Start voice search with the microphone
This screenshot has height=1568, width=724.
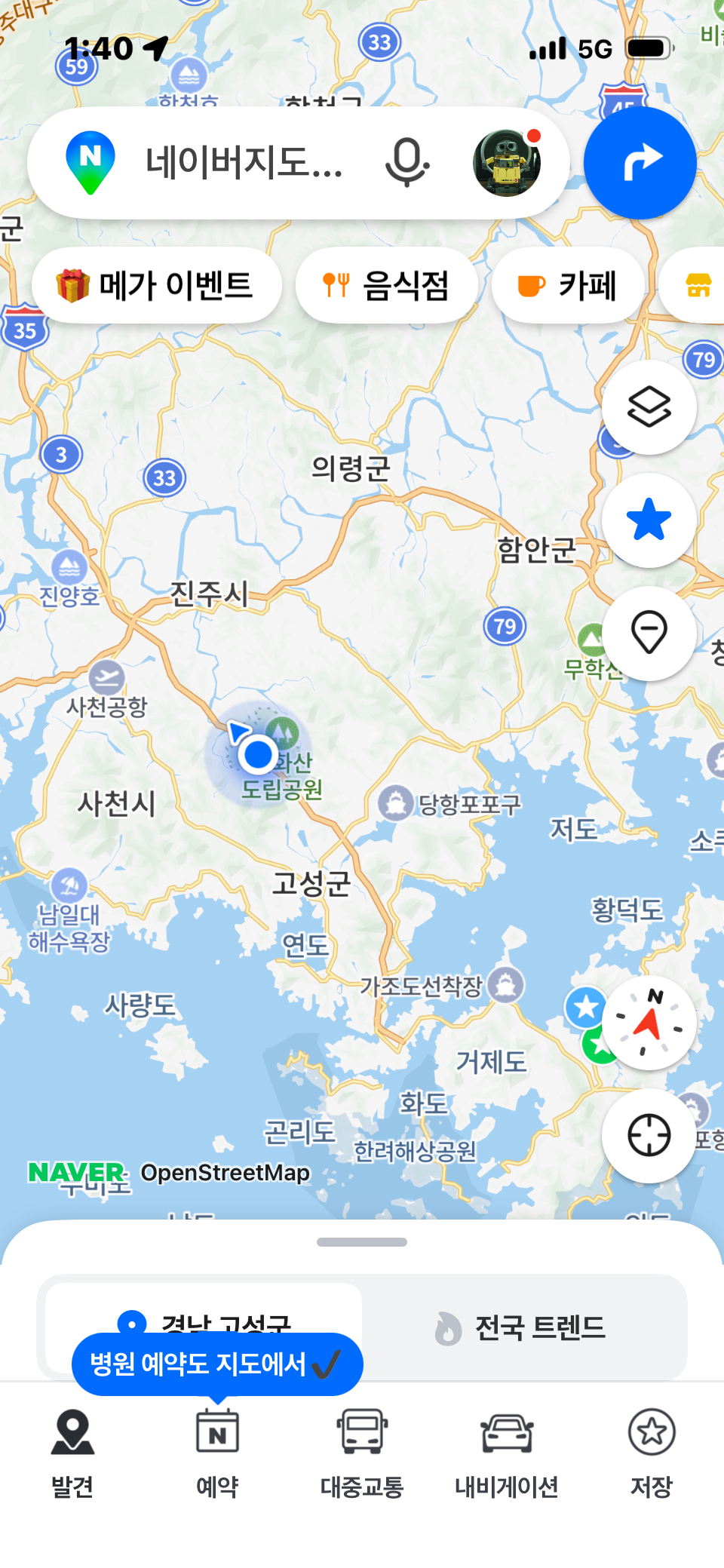tap(407, 162)
